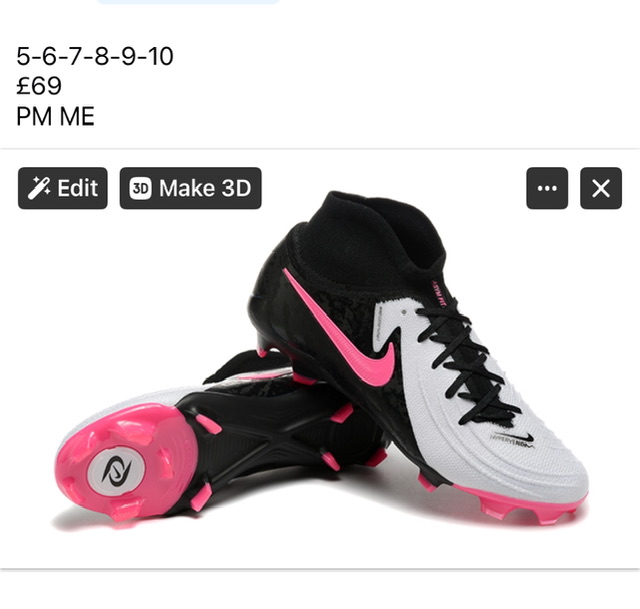Select the Make 3D option
The image size is (640, 609).
(x=190, y=188)
